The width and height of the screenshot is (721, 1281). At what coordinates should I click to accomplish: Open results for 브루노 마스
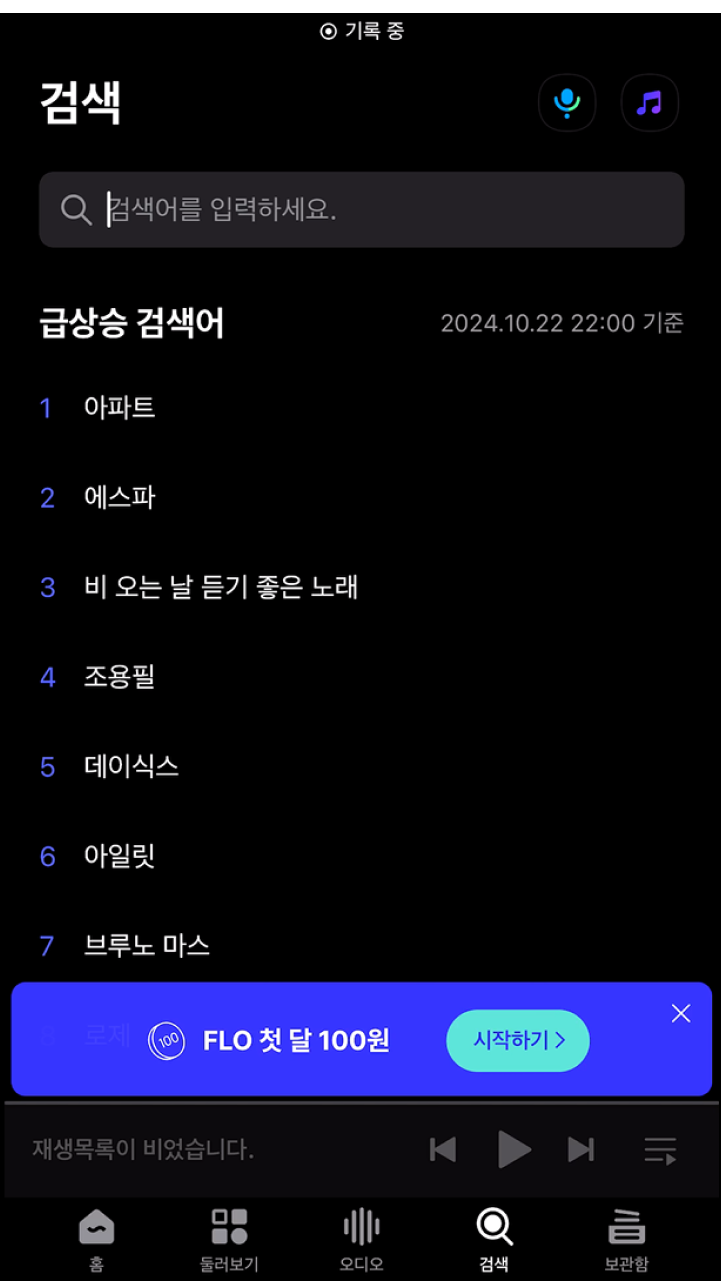coord(146,946)
